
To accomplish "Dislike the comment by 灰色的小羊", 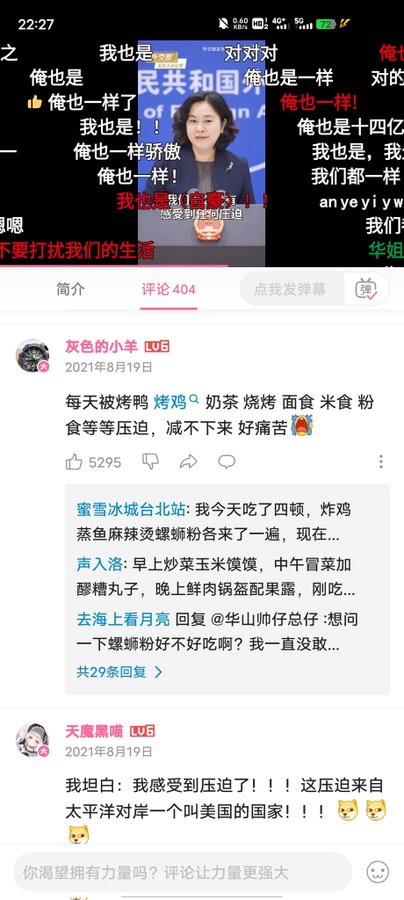I will tap(150, 461).
